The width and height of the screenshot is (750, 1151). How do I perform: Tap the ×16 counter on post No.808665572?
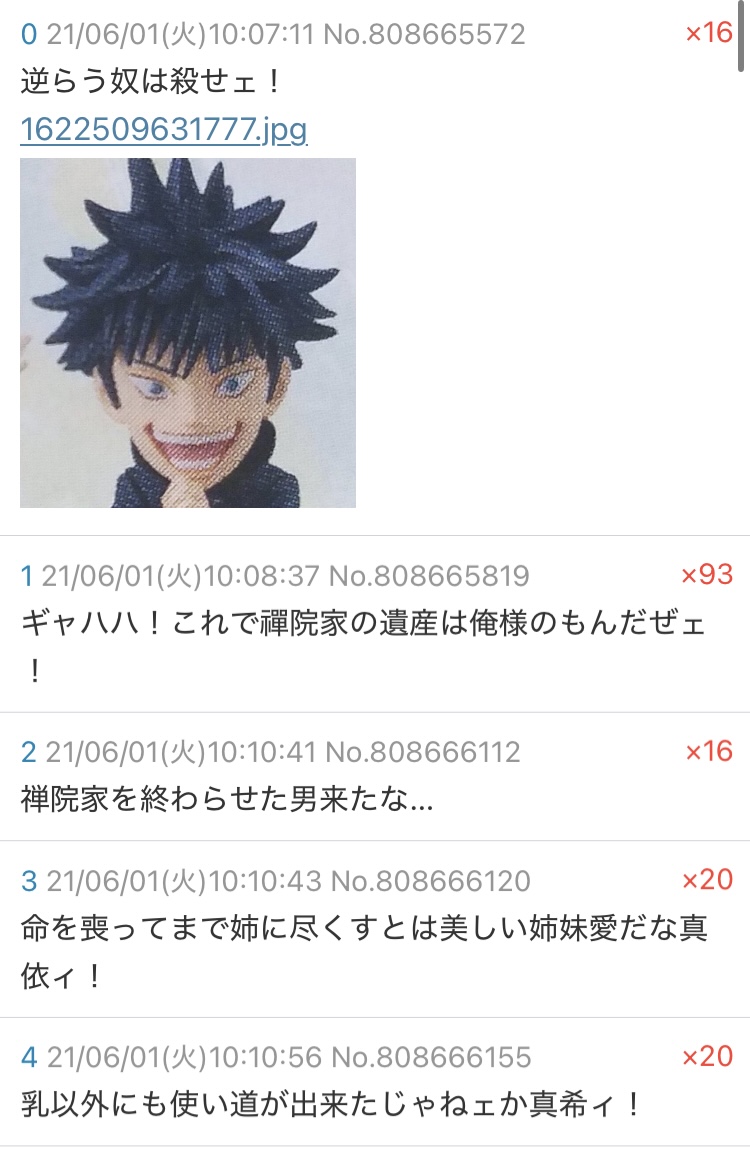pos(708,33)
